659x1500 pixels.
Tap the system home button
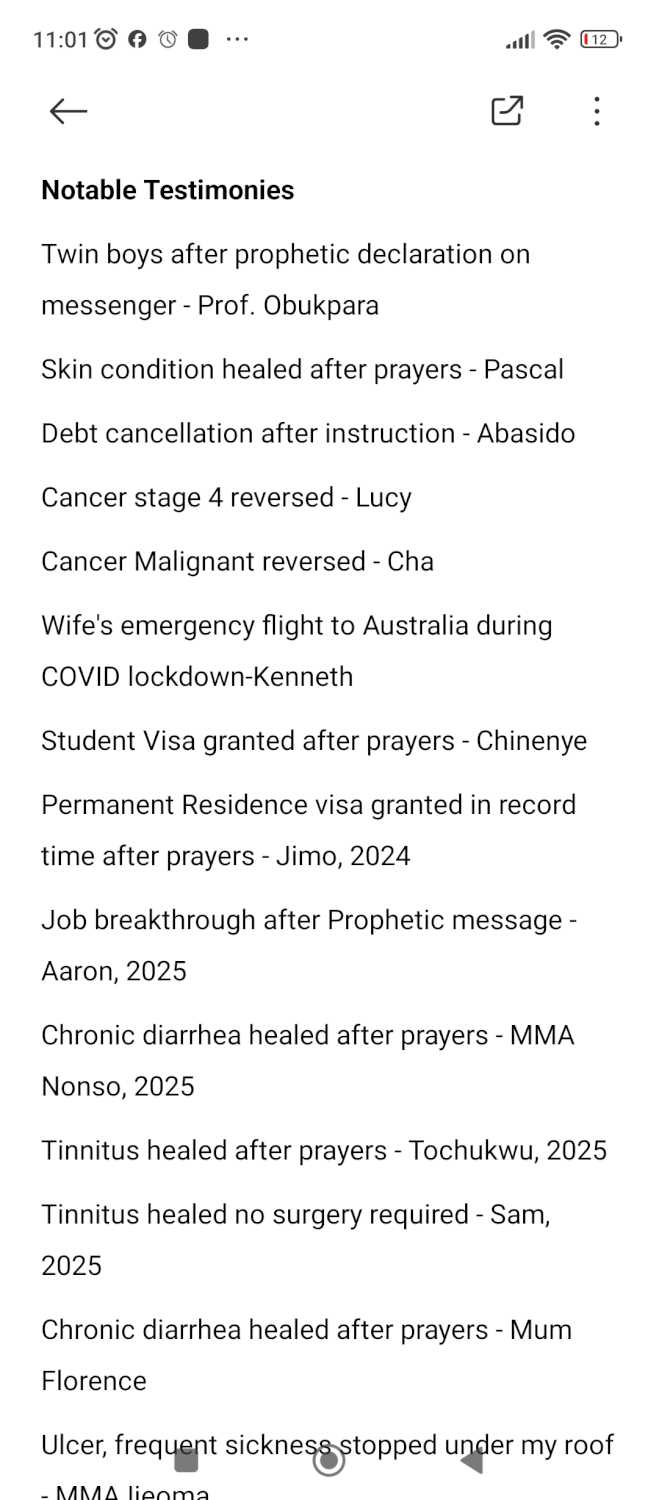coord(329,1461)
